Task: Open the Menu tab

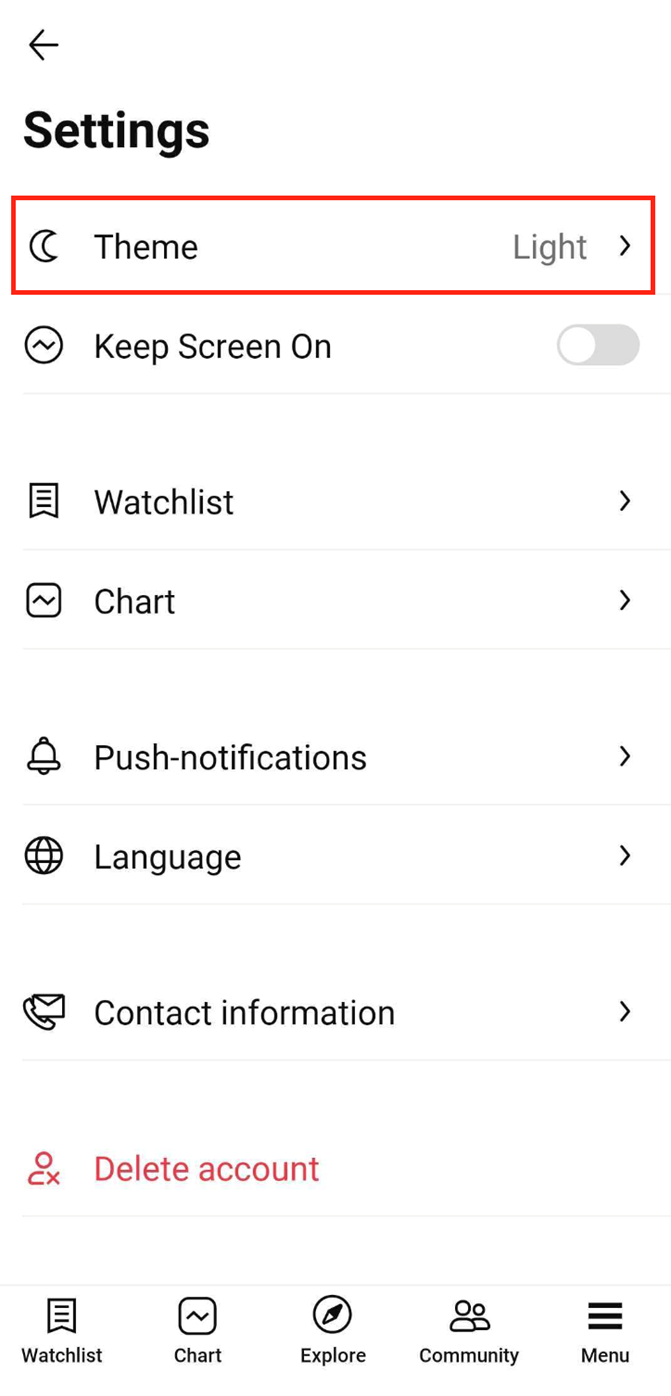Action: [604, 1331]
